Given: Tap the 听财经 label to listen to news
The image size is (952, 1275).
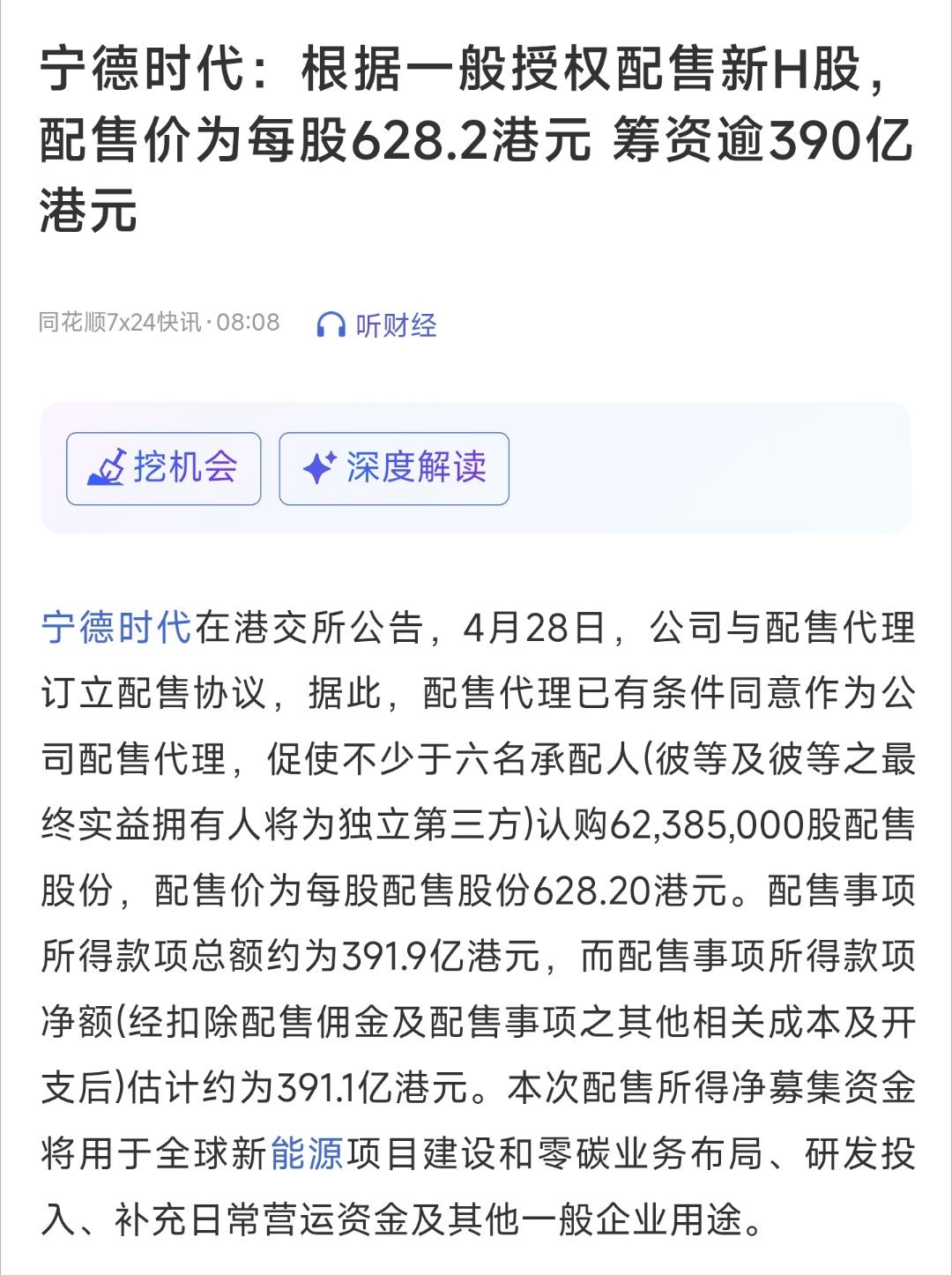Looking at the screenshot, I should click(396, 325).
